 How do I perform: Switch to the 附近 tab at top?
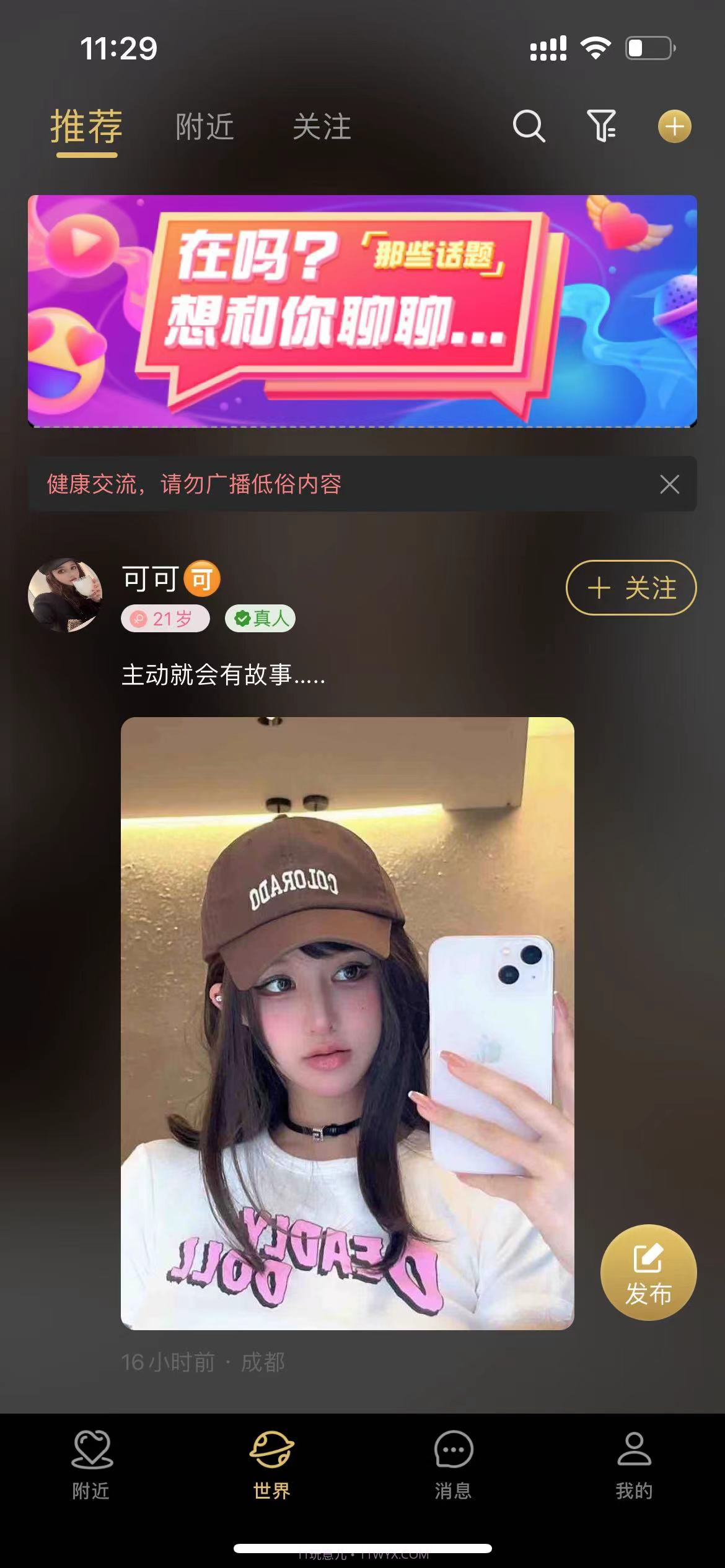pos(205,127)
